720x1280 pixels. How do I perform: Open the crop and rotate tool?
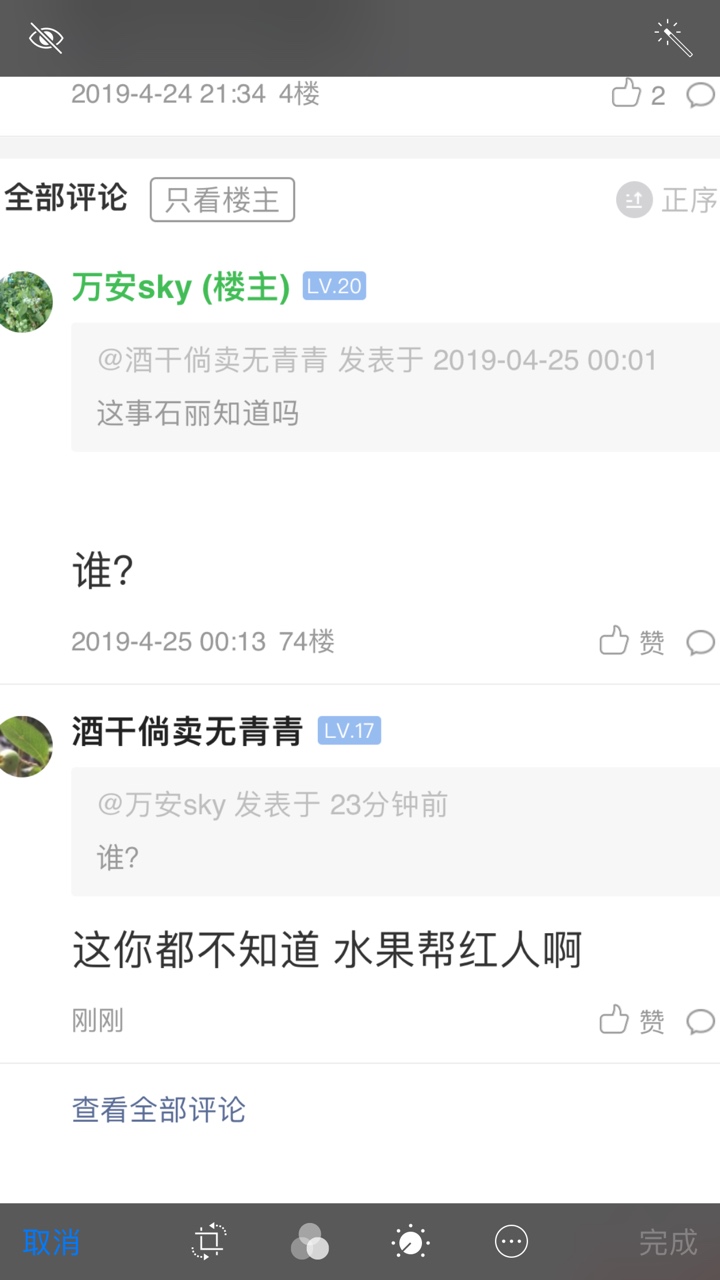click(209, 1242)
